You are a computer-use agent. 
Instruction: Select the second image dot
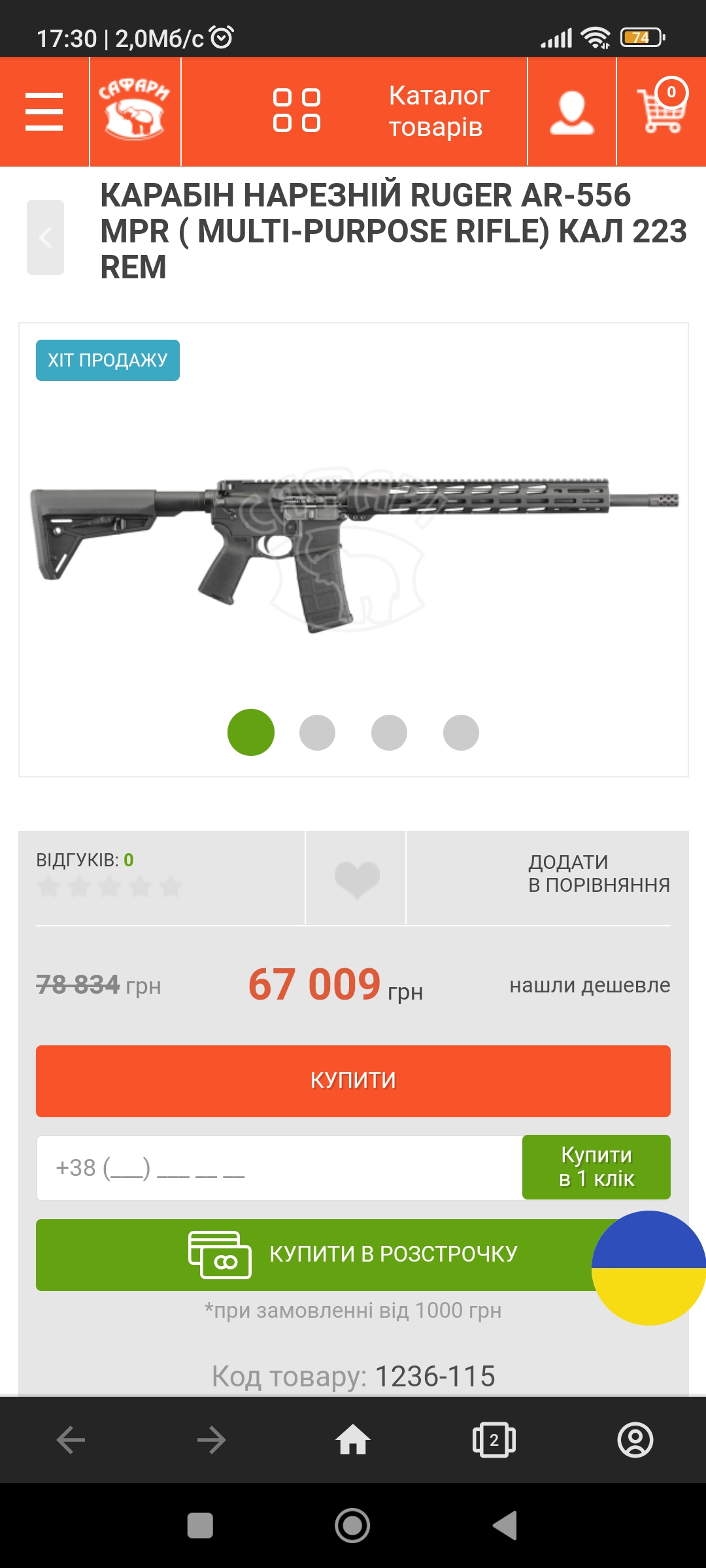click(317, 732)
